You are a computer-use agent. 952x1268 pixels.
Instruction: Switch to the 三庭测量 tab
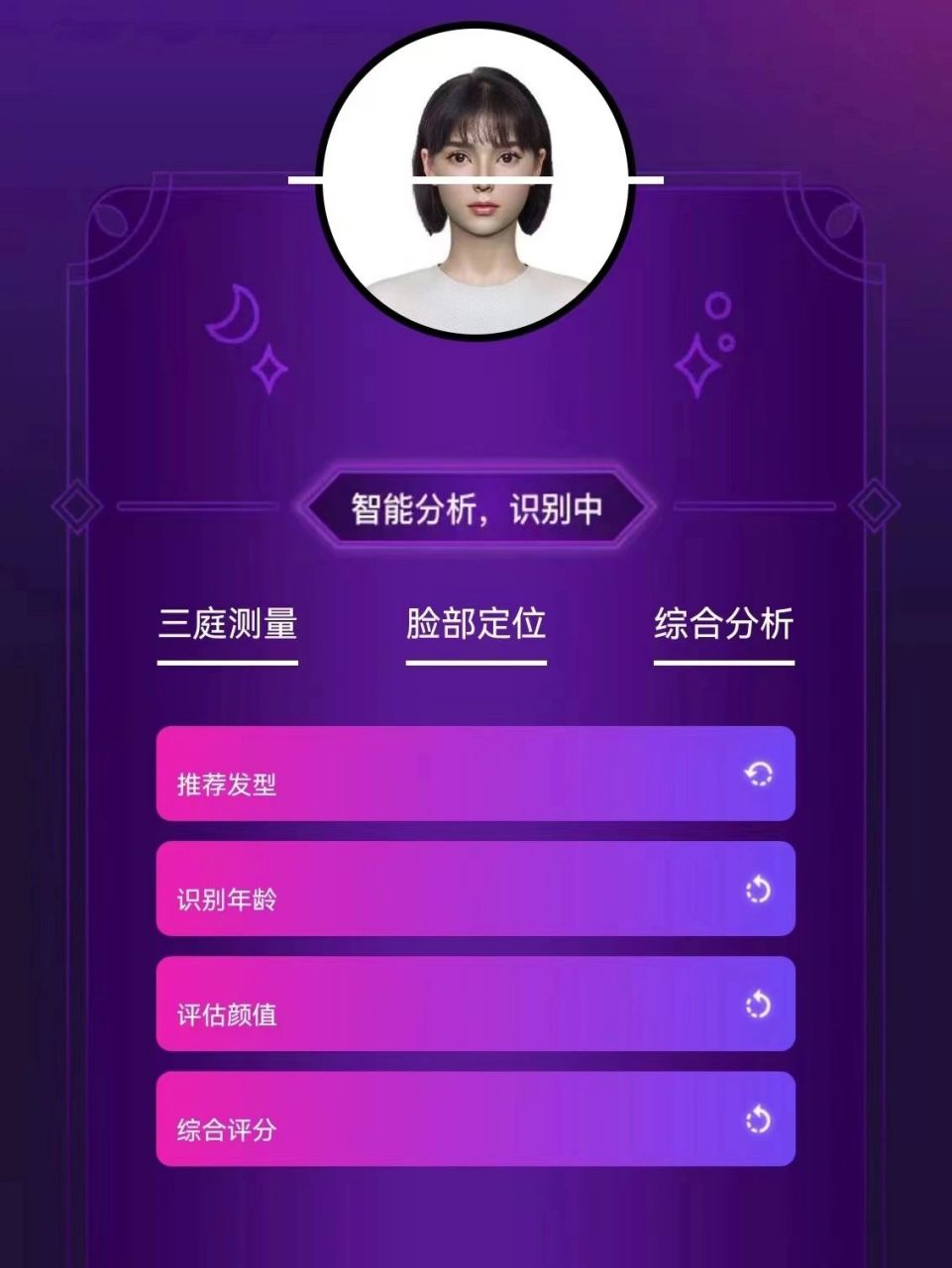coord(226,624)
